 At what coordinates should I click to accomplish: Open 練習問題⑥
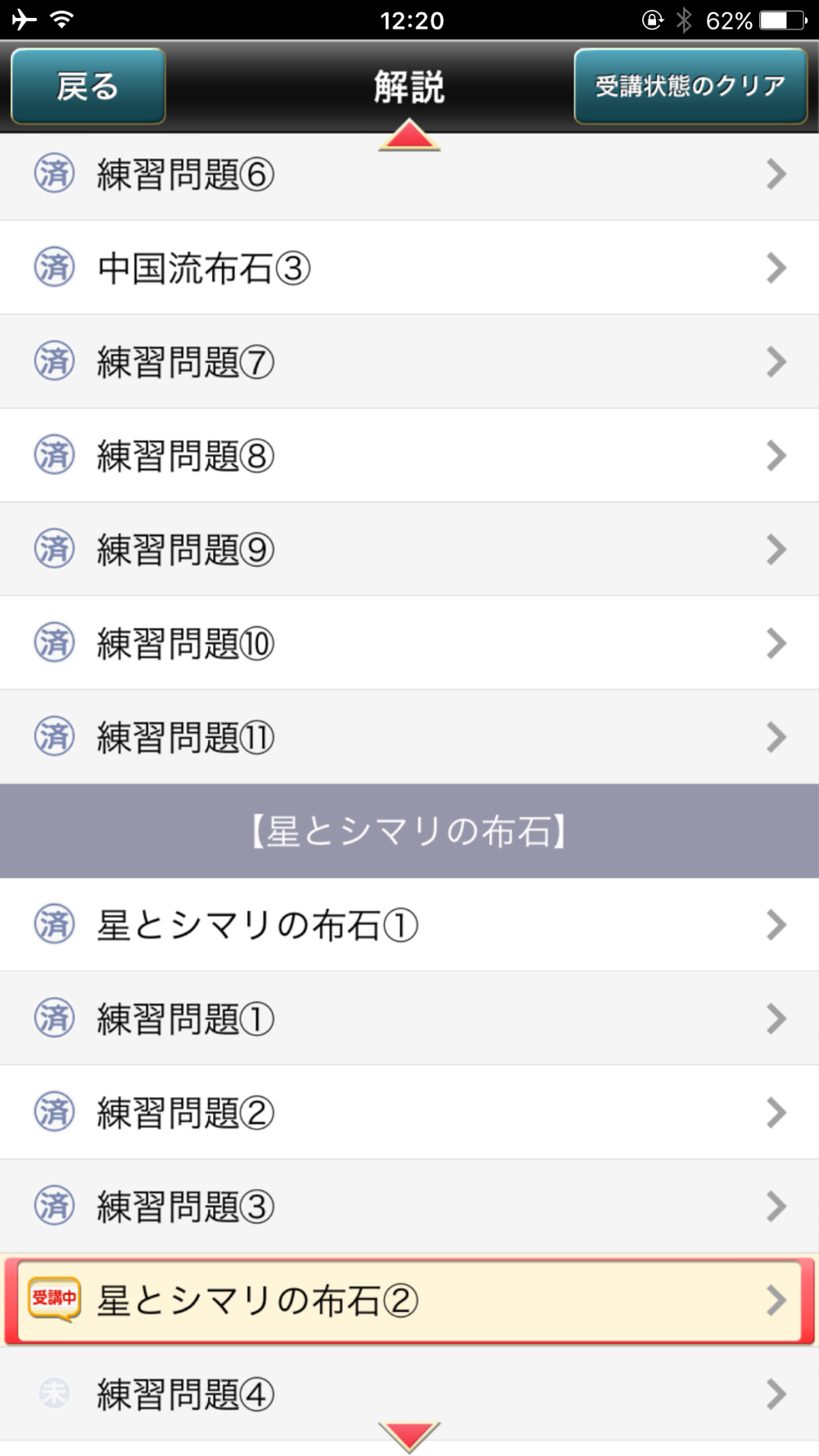[409, 175]
